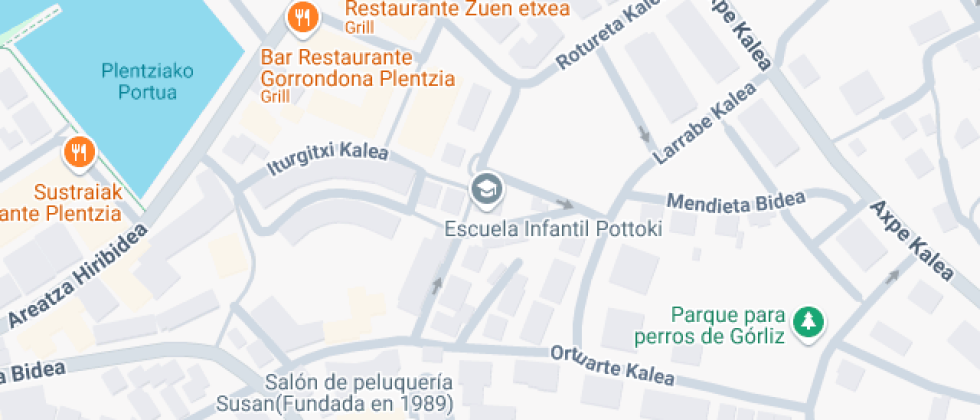Tap the Sustraiak restaurant marker

78,153
